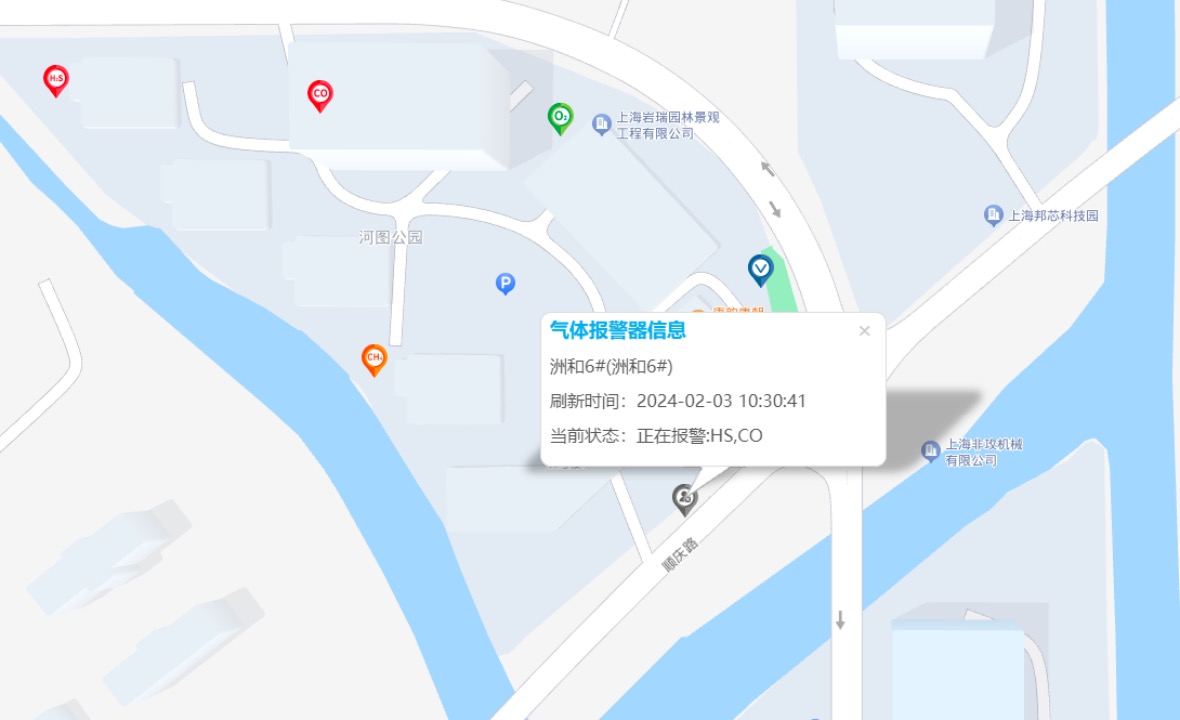Tap the orange CH4 gas sensor marker
The height and width of the screenshot is (720, 1180).
pos(374,358)
